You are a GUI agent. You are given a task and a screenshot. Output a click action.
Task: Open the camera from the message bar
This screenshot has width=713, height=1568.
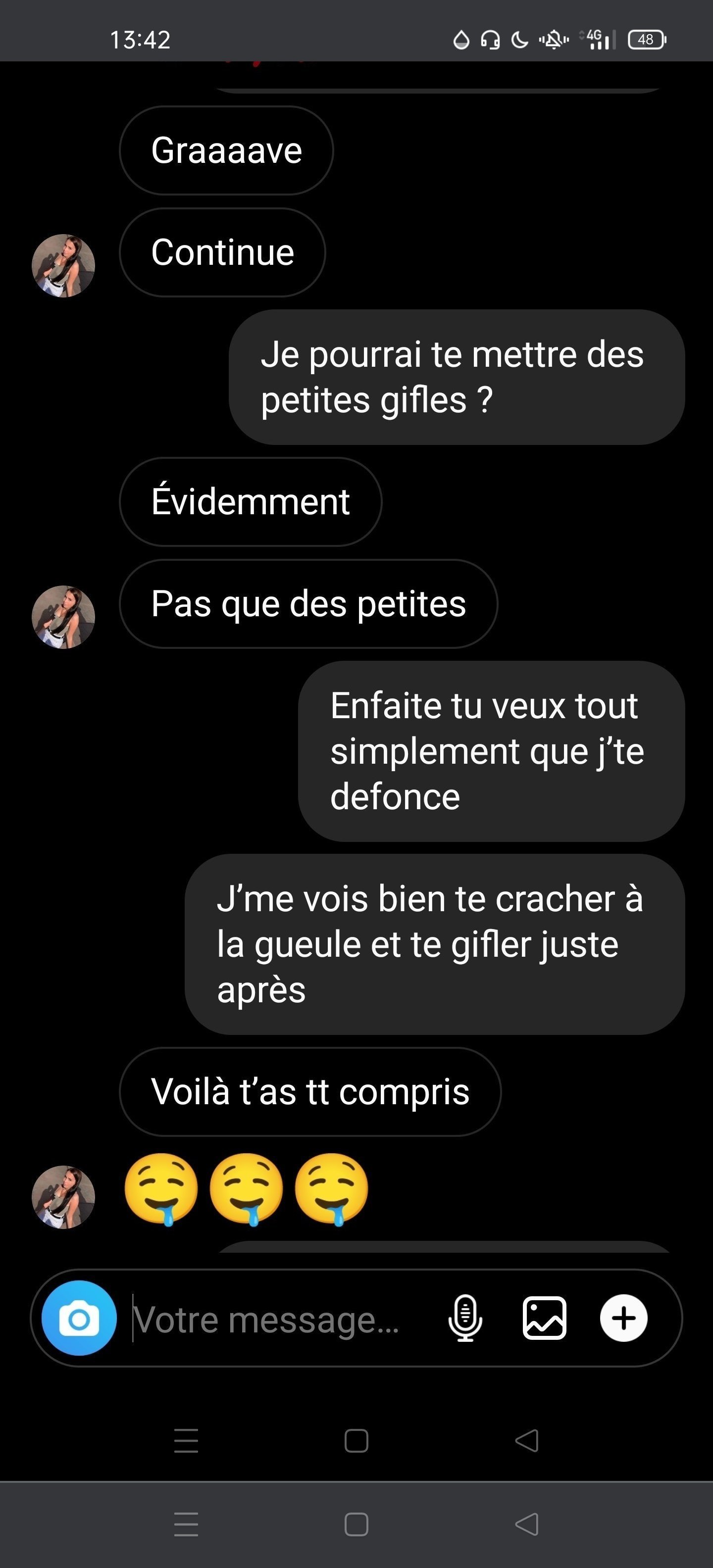pyautogui.click(x=79, y=1319)
